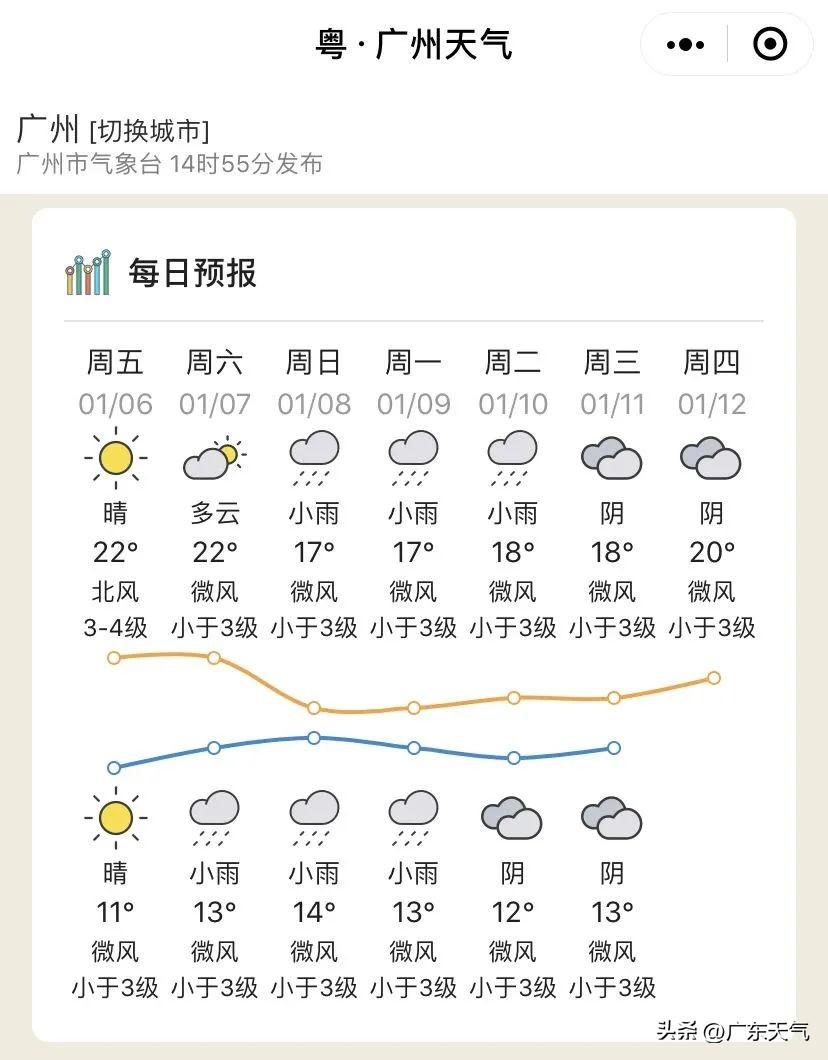Image resolution: width=828 pixels, height=1060 pixels.
Task: Tap the 北风 3-4级 wind label
Action: coord(114,609)
